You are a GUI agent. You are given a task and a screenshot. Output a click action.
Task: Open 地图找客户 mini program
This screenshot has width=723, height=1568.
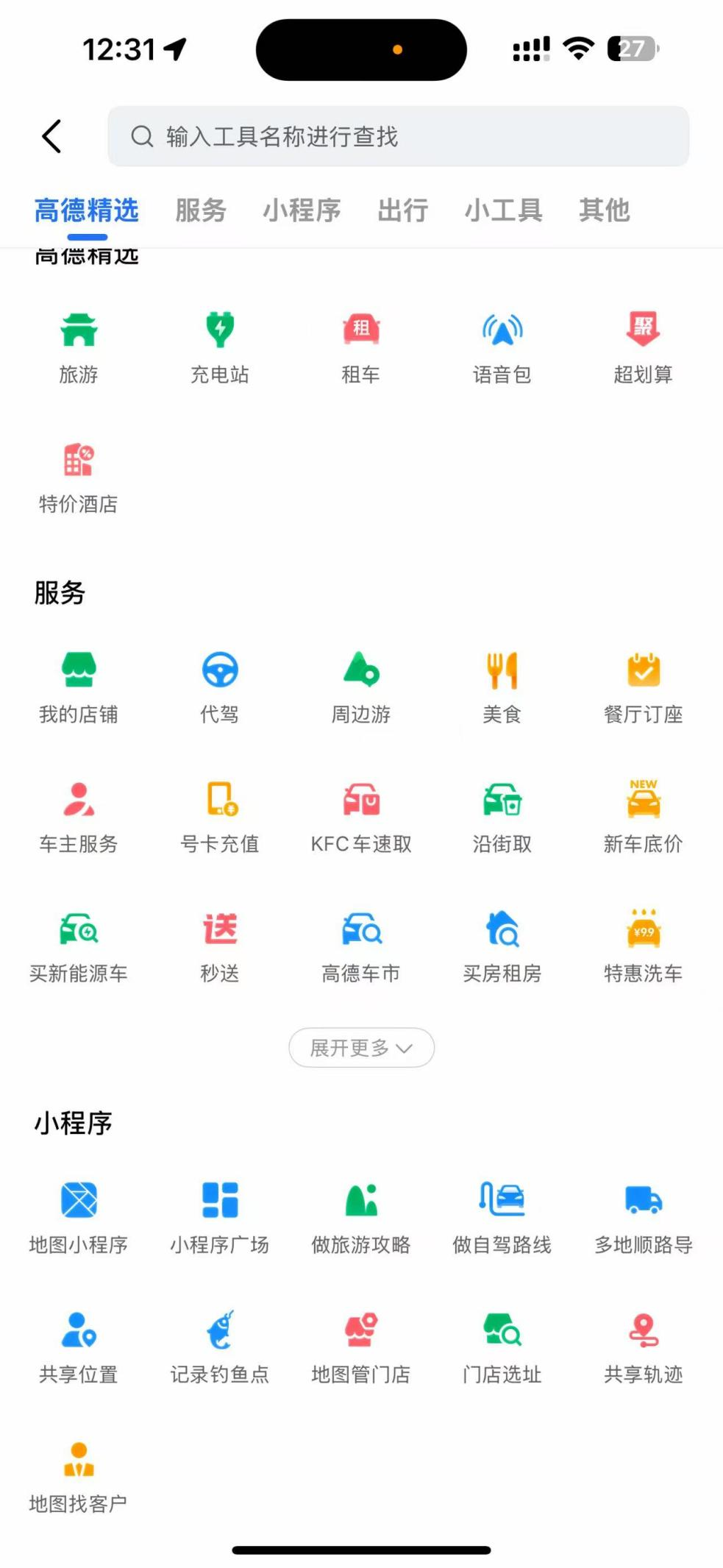tap(79, 1475)
